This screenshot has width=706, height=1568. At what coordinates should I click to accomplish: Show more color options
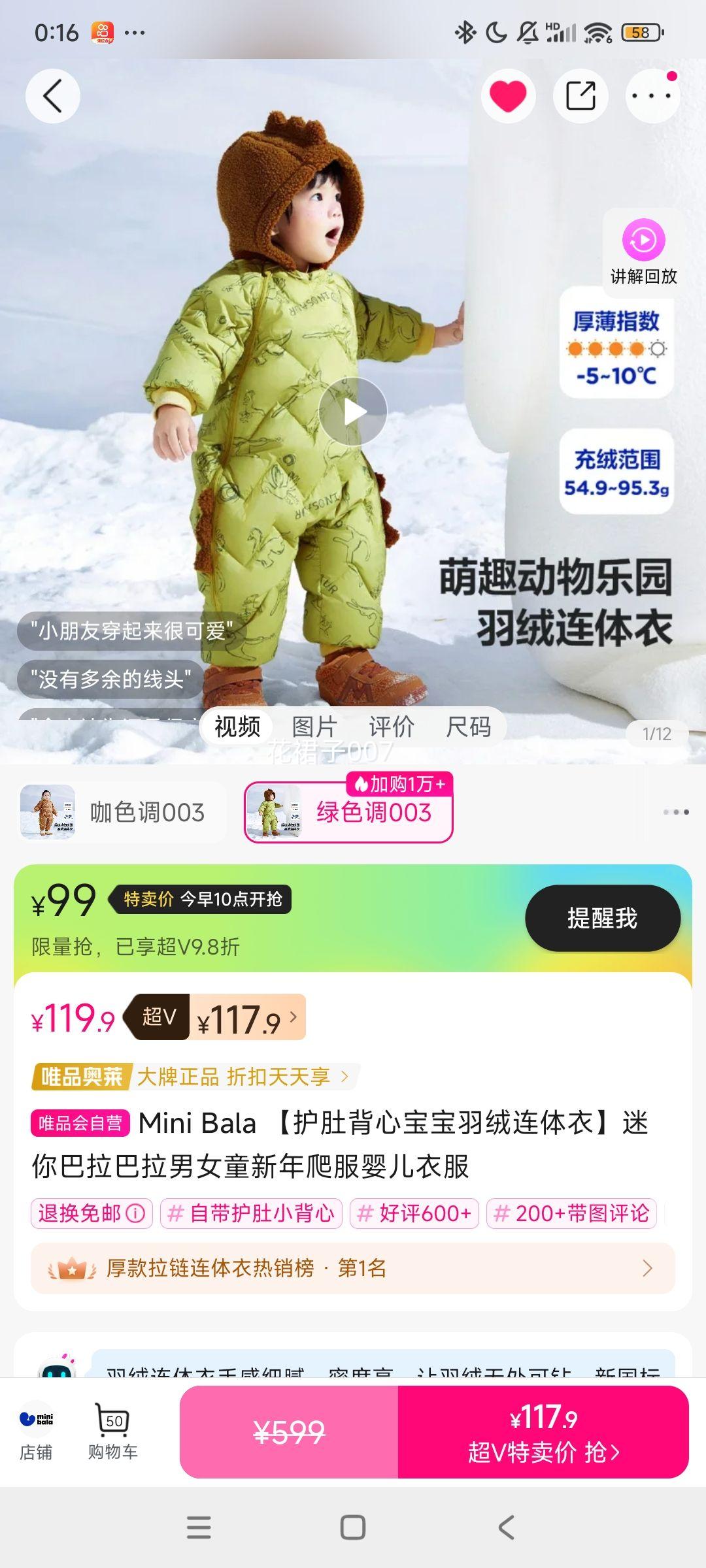point(676,812)
